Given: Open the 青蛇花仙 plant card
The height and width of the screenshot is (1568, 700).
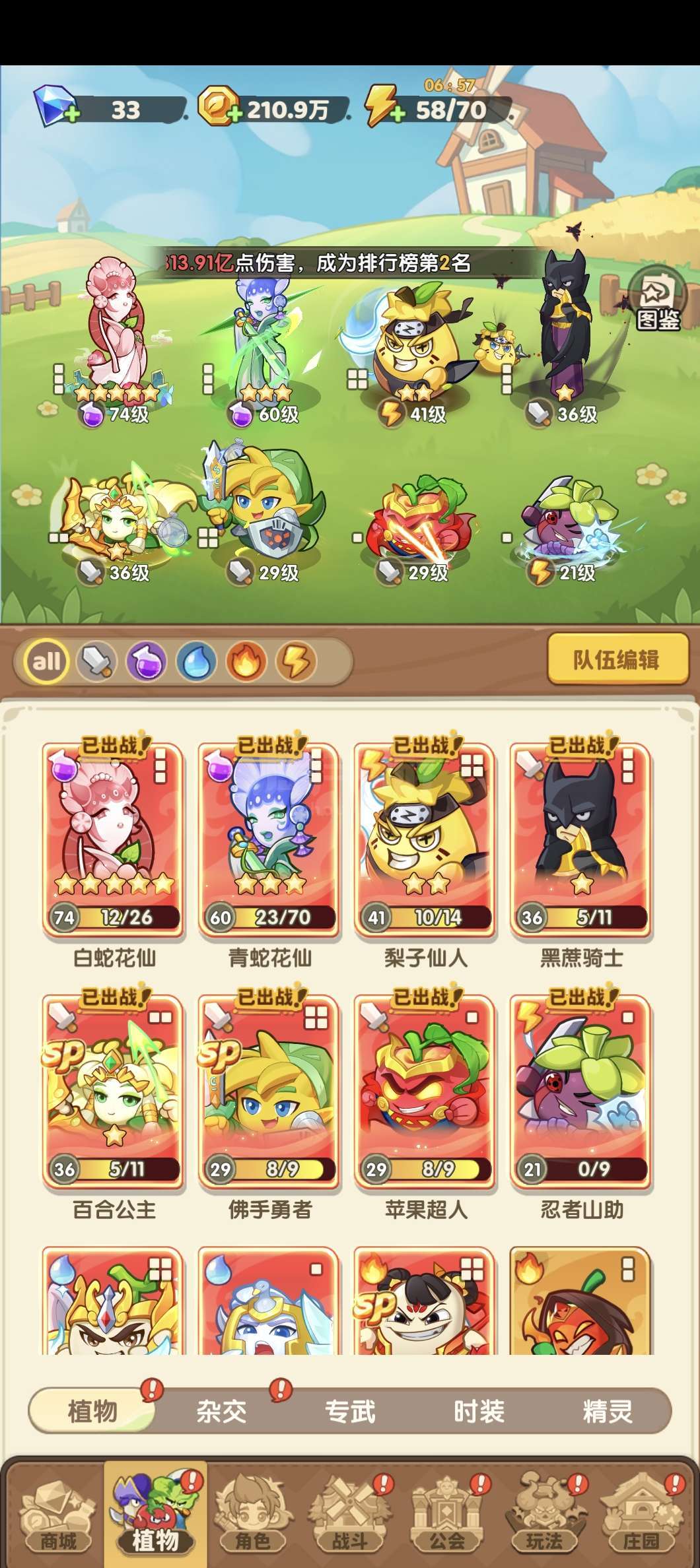Looking at the screenshot, I should tap(269, 838).
